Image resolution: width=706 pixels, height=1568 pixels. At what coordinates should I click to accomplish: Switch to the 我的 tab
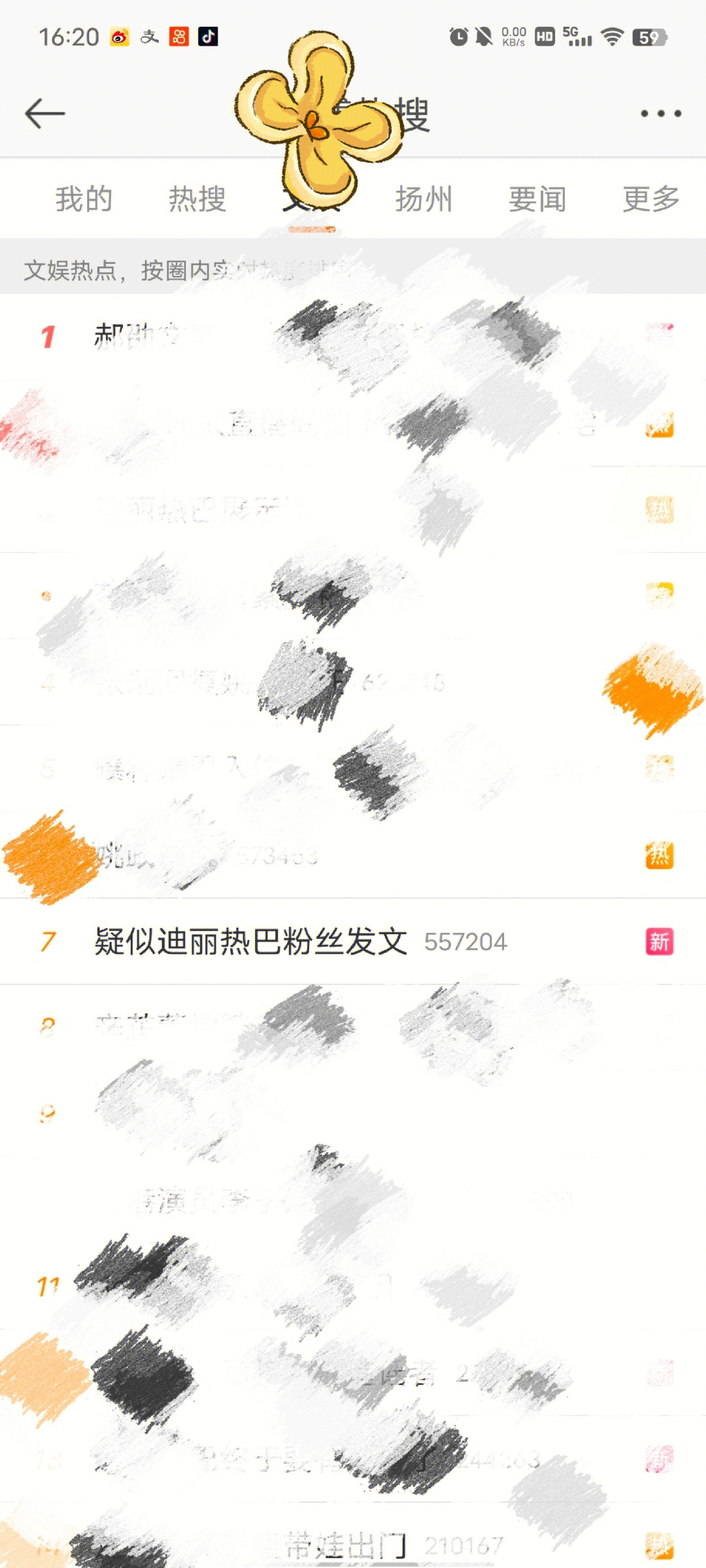click(x=84, y=199)
